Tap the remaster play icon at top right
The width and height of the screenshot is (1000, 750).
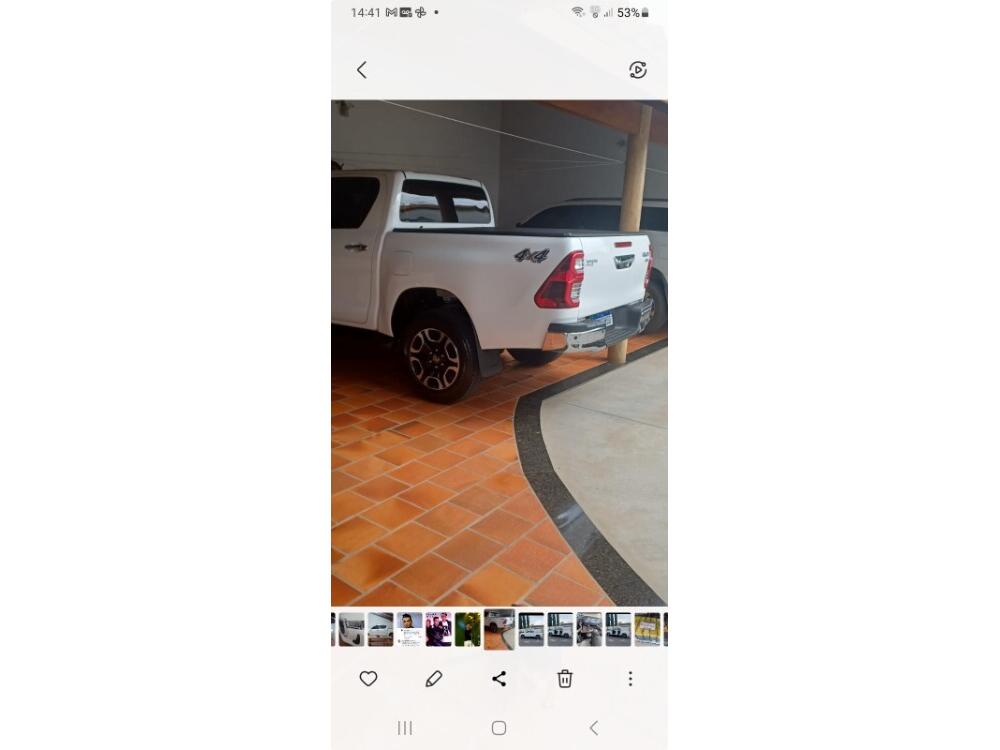[637, 70]
